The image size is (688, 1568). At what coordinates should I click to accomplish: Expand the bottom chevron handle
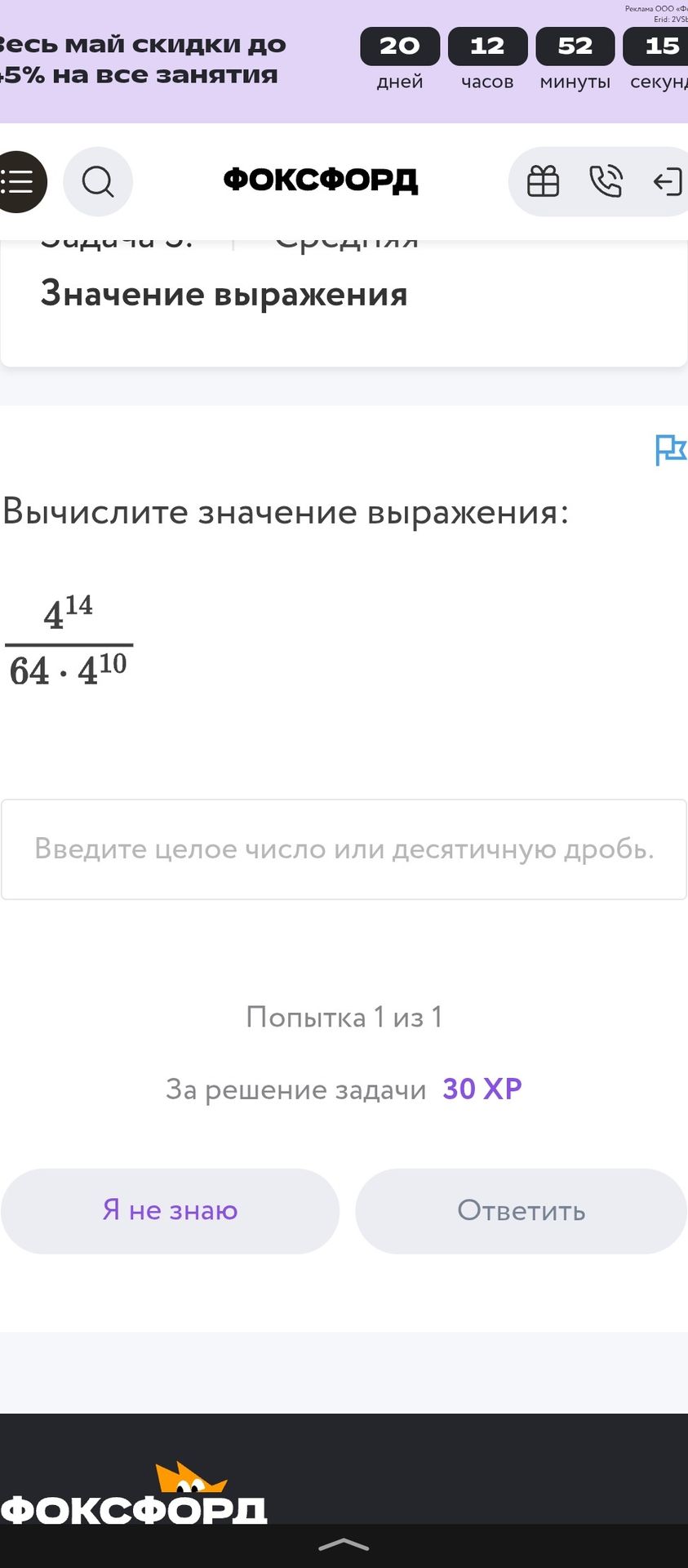[x=344, y=1544]
